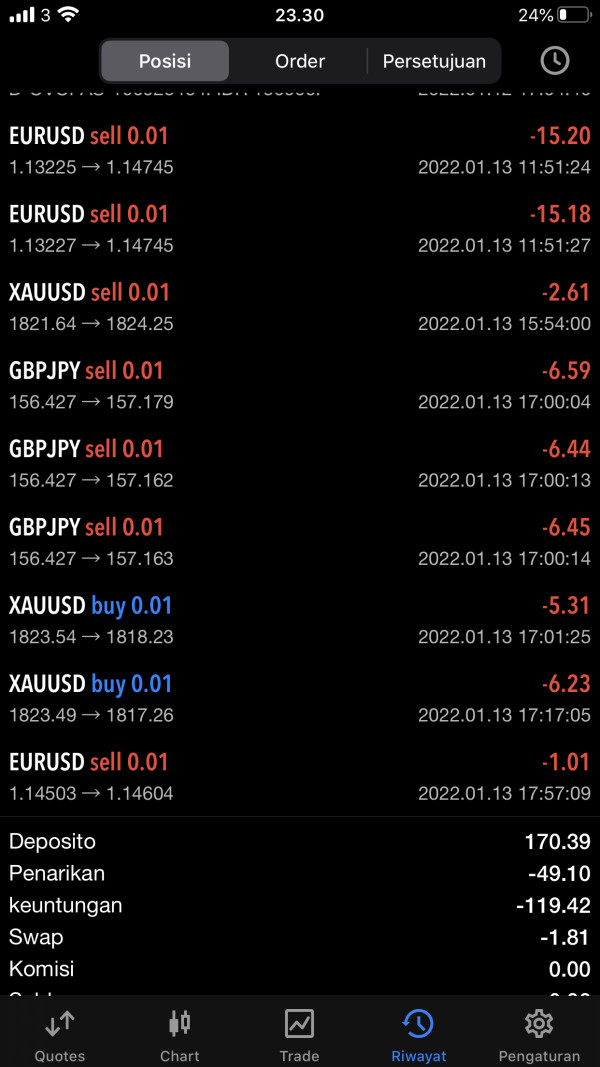Select the Persetujuan segment

tap(434, 61)
